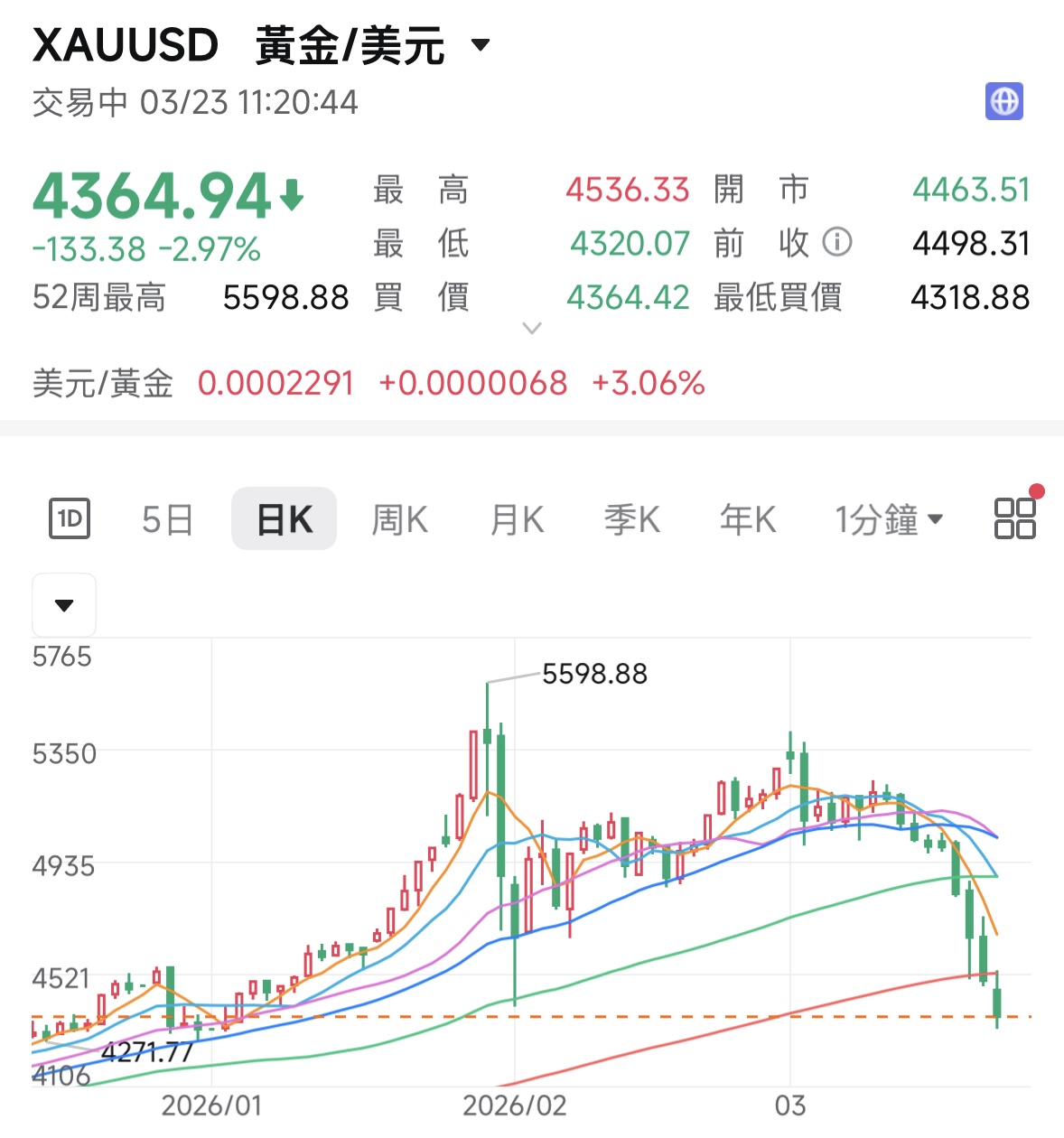Click the green down arrow beside 4364.94

(294, 192)
